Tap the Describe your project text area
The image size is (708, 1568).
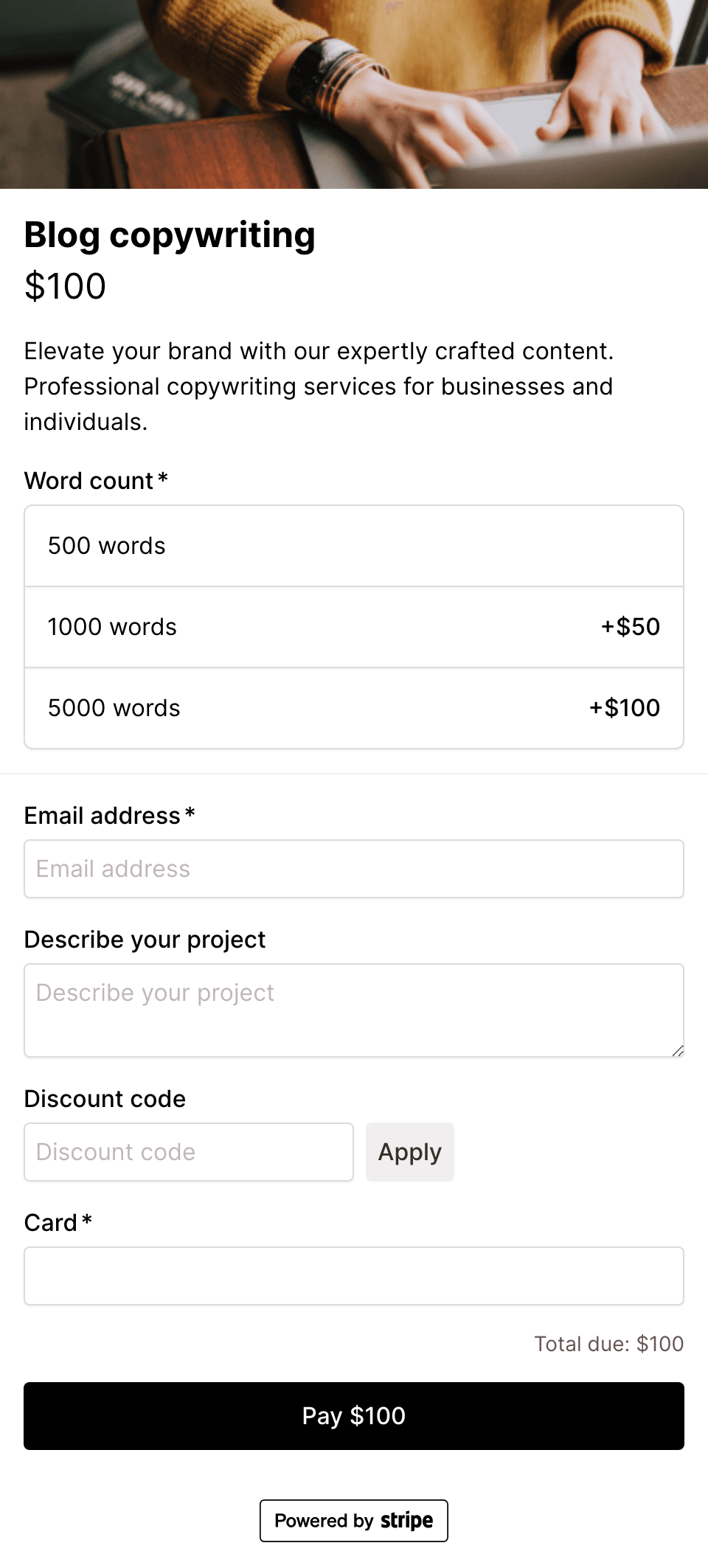click(354, 1010)
